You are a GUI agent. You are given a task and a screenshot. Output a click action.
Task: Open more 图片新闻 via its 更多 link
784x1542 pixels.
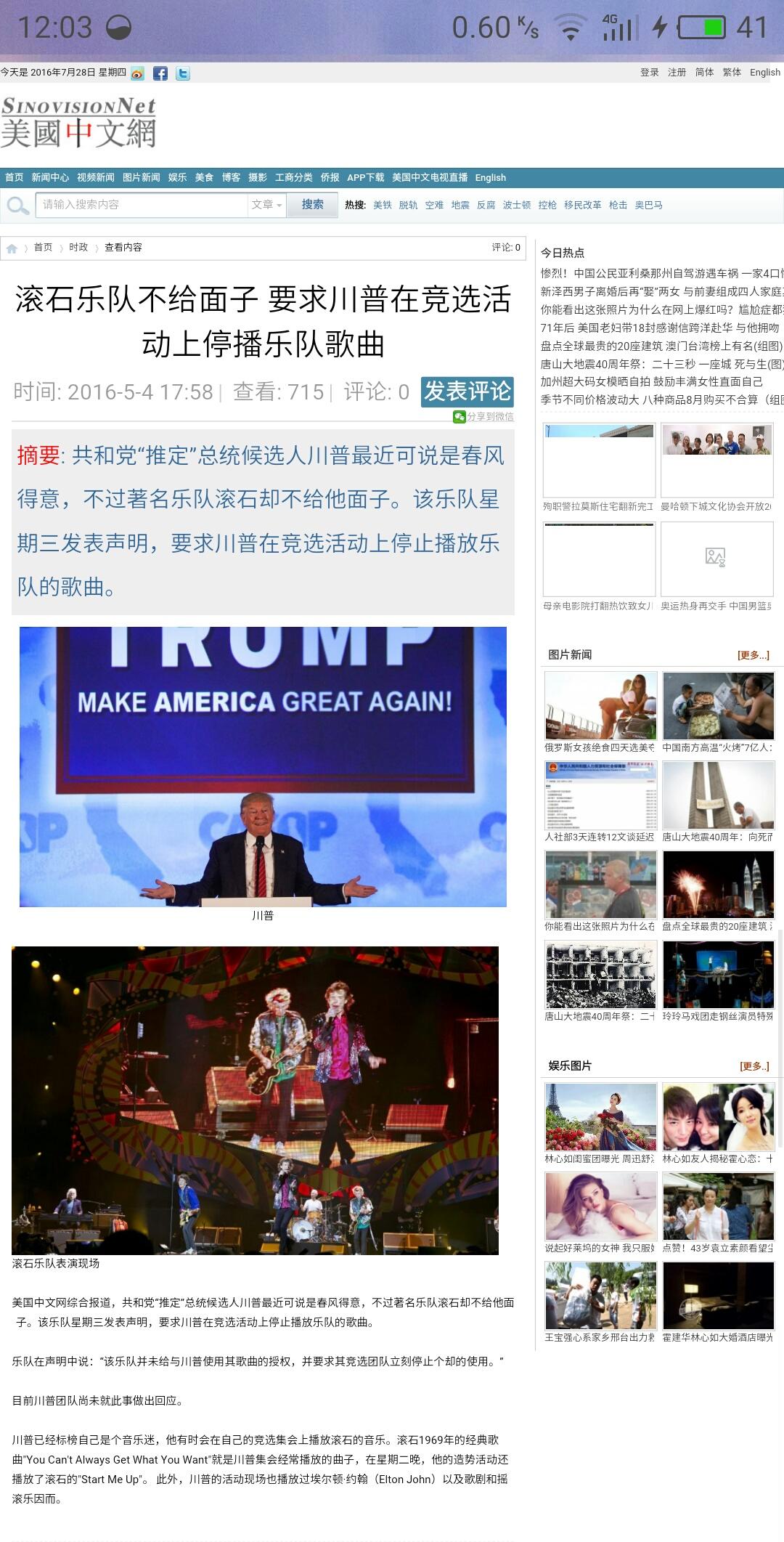[x=753, y=655]
